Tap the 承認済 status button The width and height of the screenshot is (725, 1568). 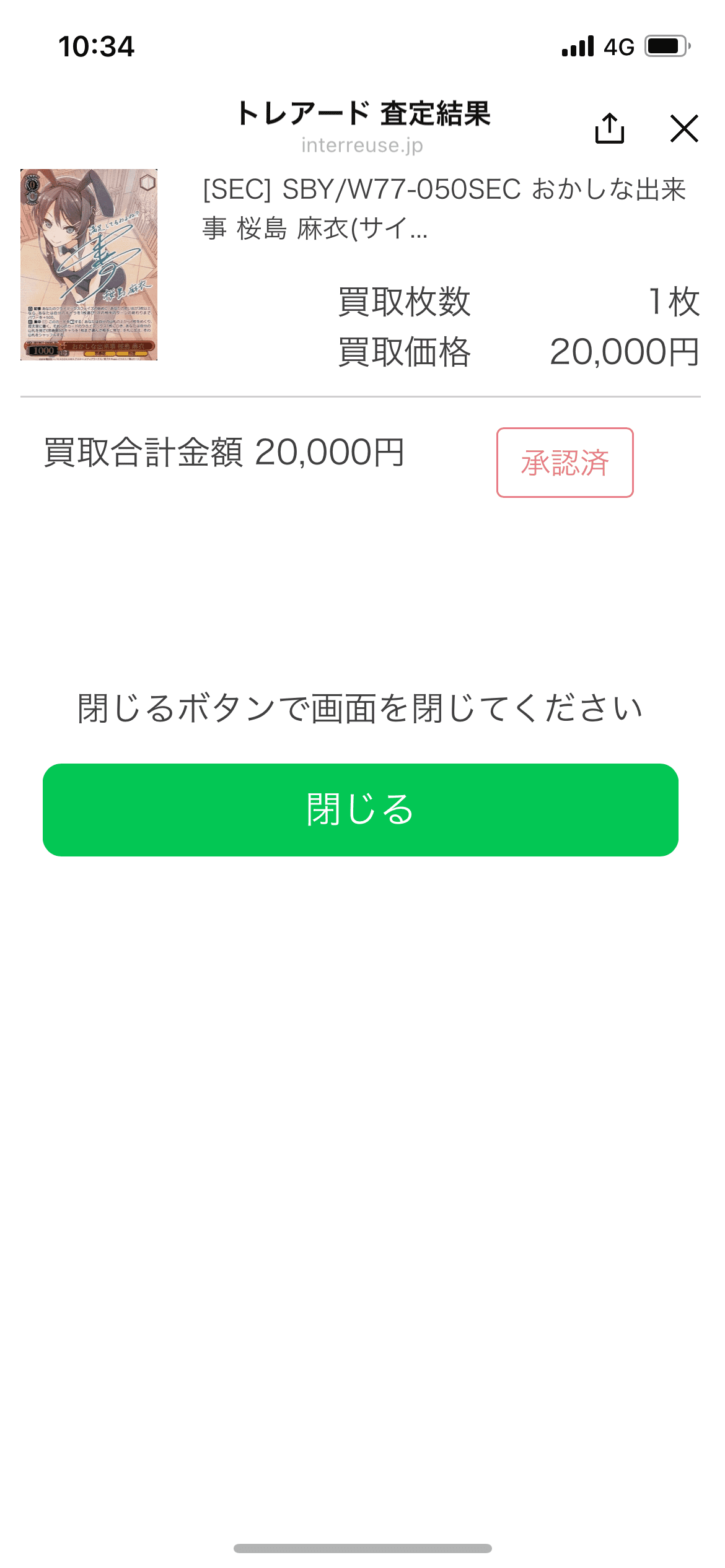(x=565, y=463)
